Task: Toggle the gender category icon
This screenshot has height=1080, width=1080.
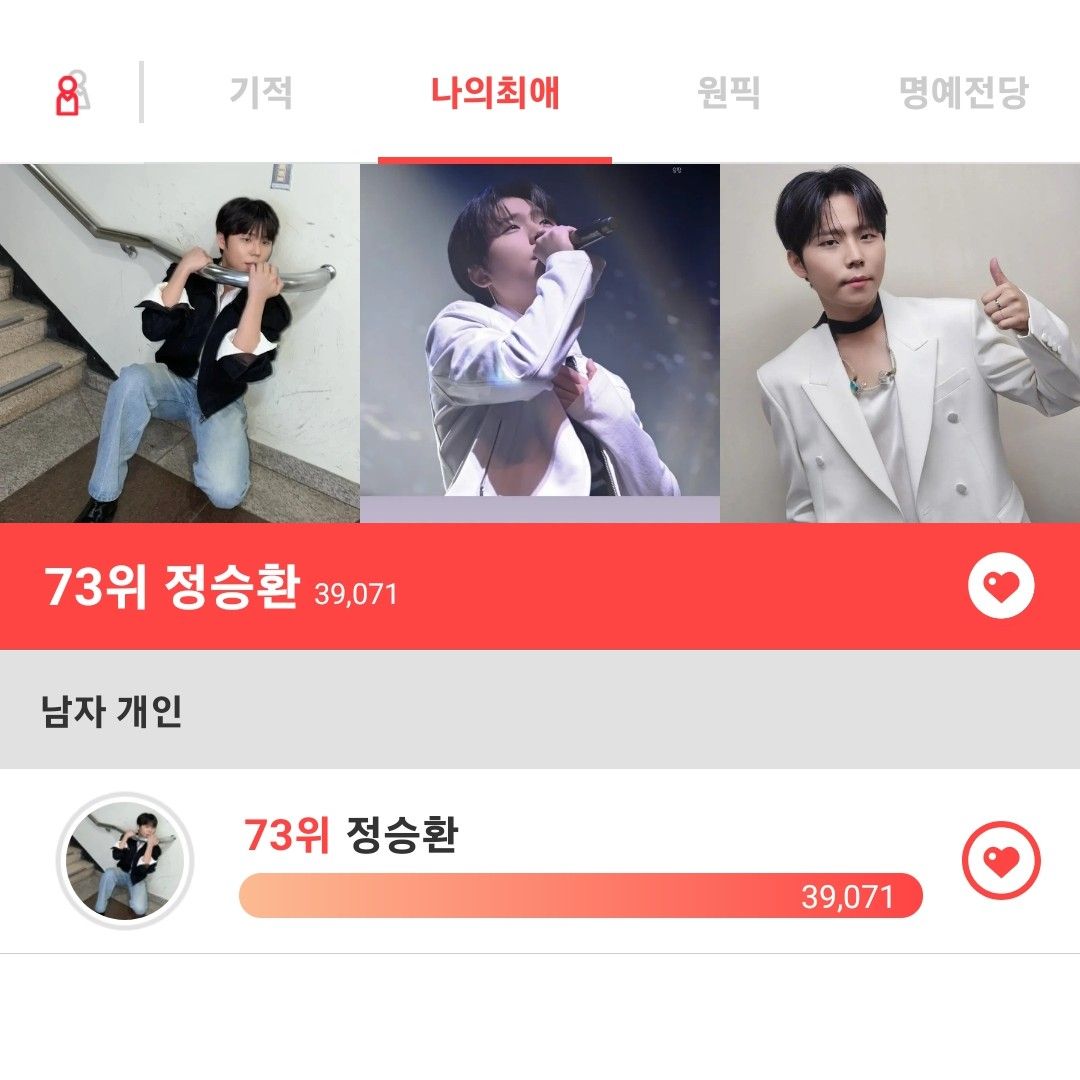Action: coord(70,93)
